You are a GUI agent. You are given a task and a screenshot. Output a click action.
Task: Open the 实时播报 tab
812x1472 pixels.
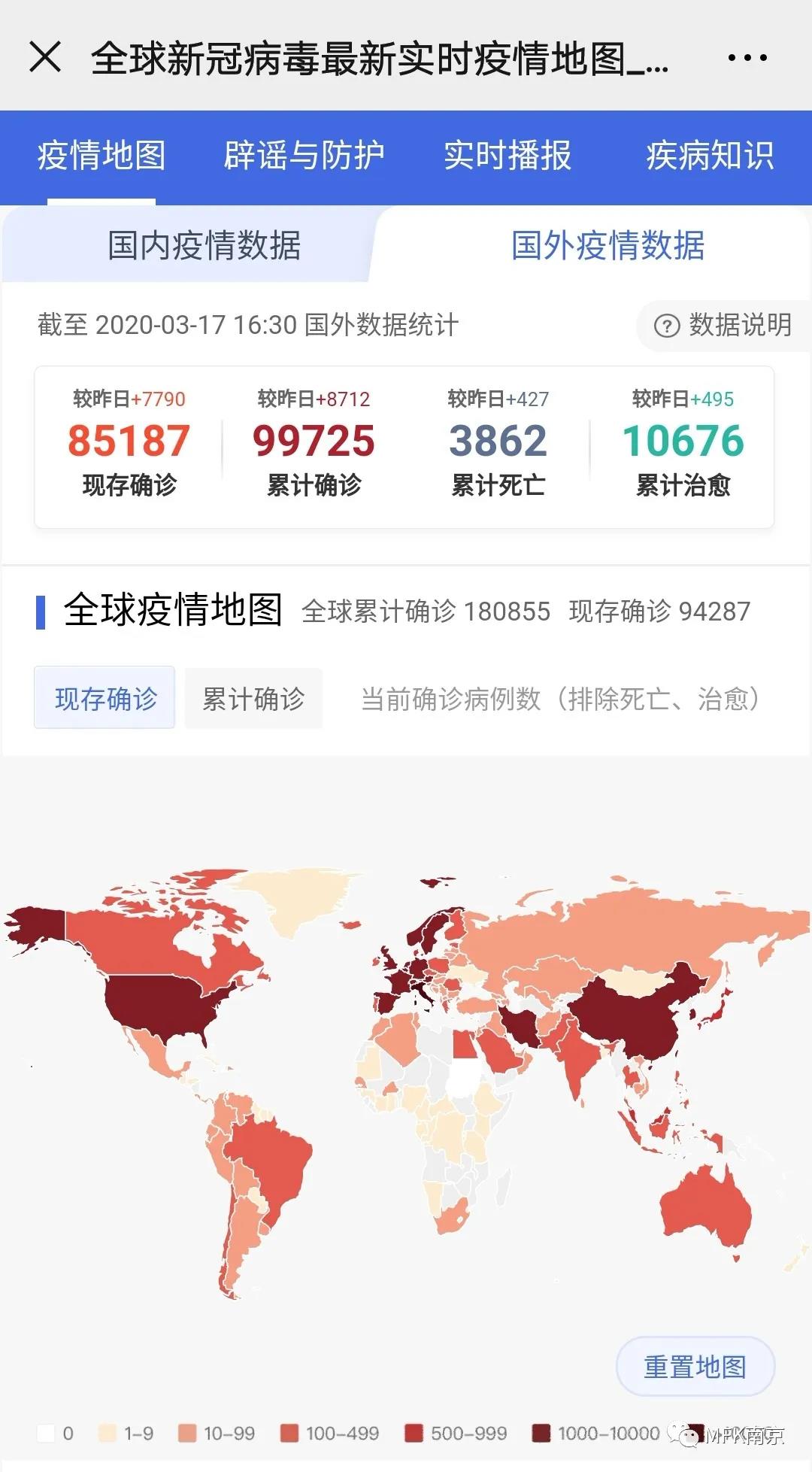[507, 156]
